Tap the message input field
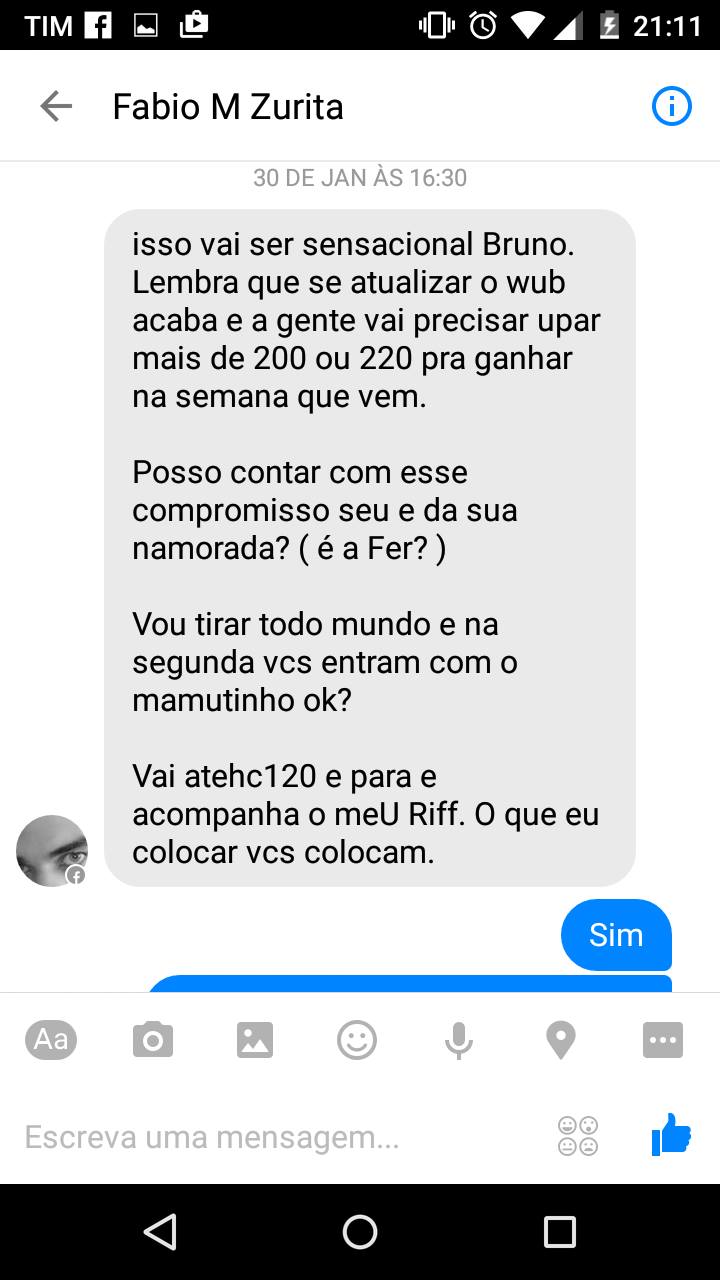Image resolution: width=720 pixels, height=1280 pixels. (x=250, y=1137)
